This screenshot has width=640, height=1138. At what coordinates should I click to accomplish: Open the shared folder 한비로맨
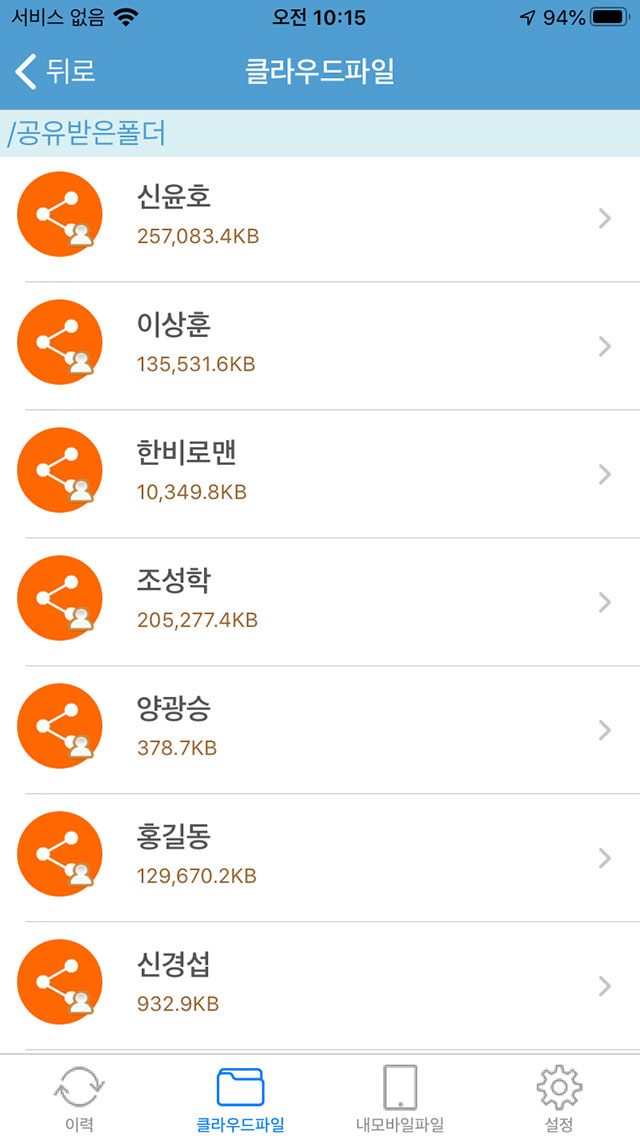(x=320, y=474)
